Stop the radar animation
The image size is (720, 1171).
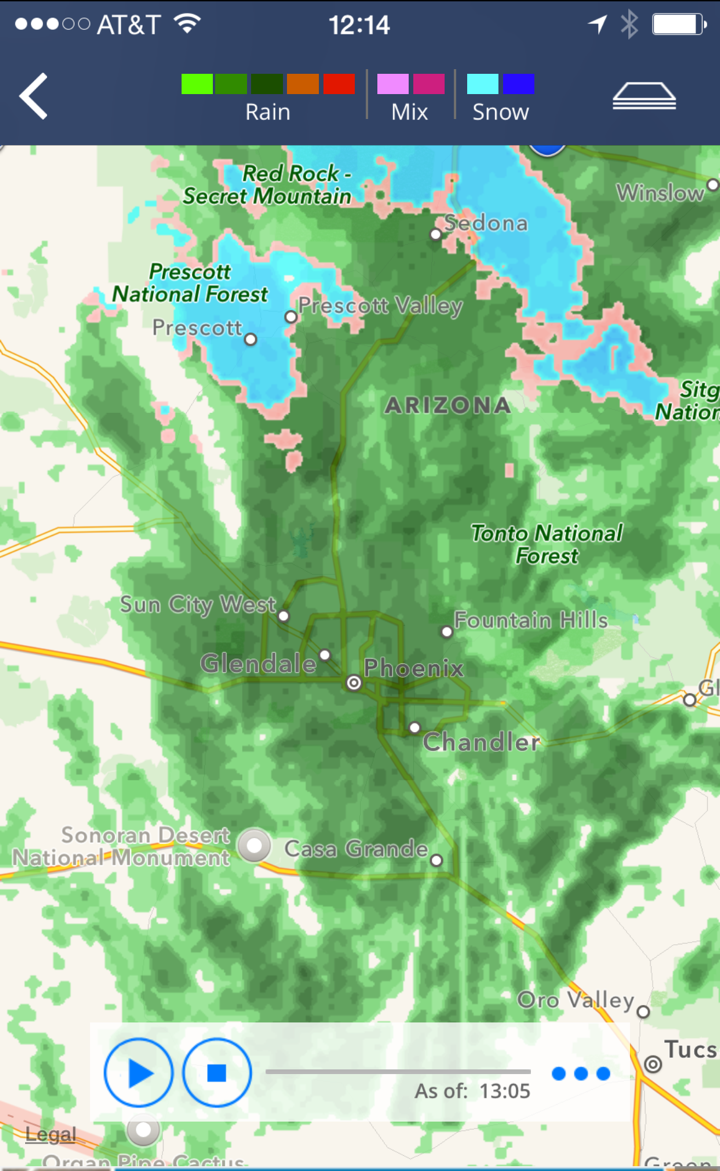coord(217,1073)
